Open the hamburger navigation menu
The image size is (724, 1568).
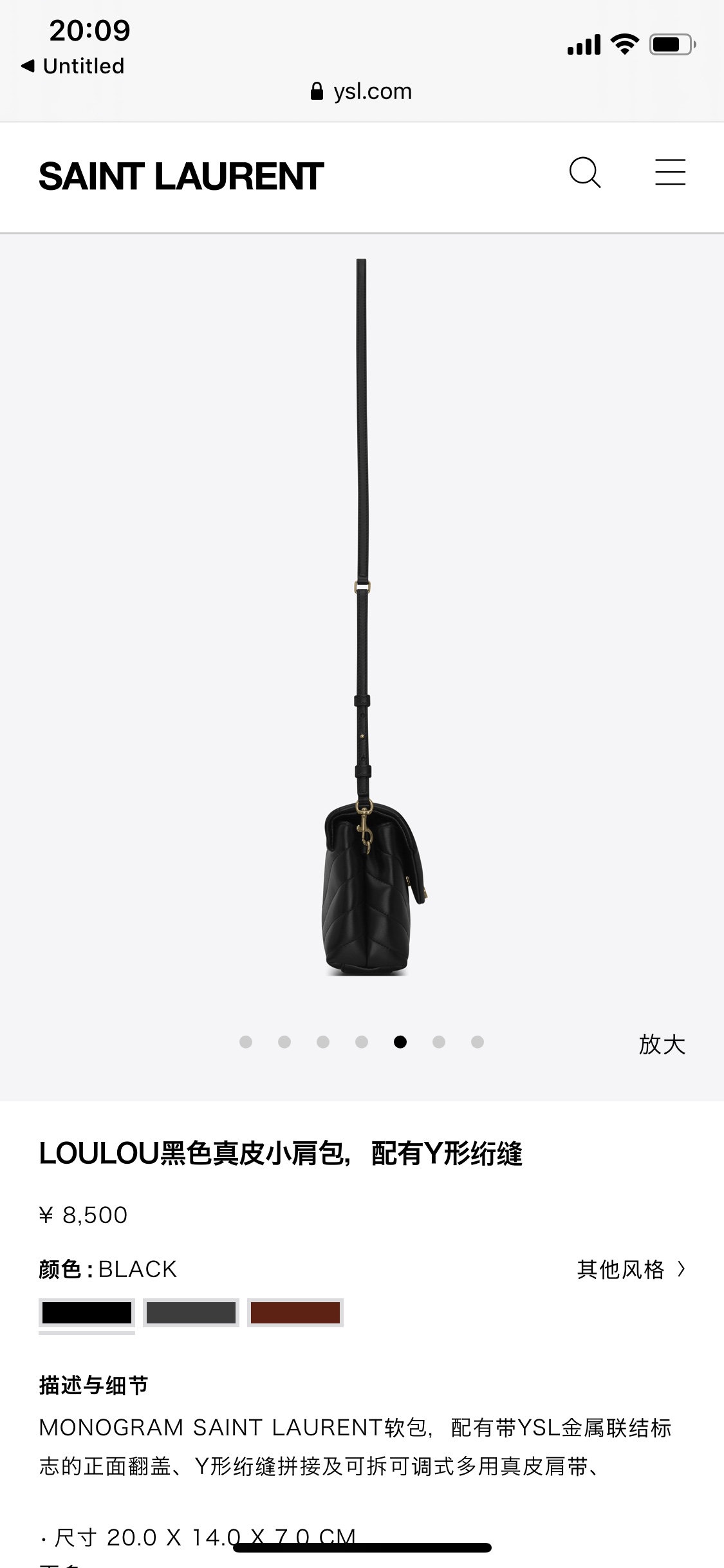click(670, 172)
